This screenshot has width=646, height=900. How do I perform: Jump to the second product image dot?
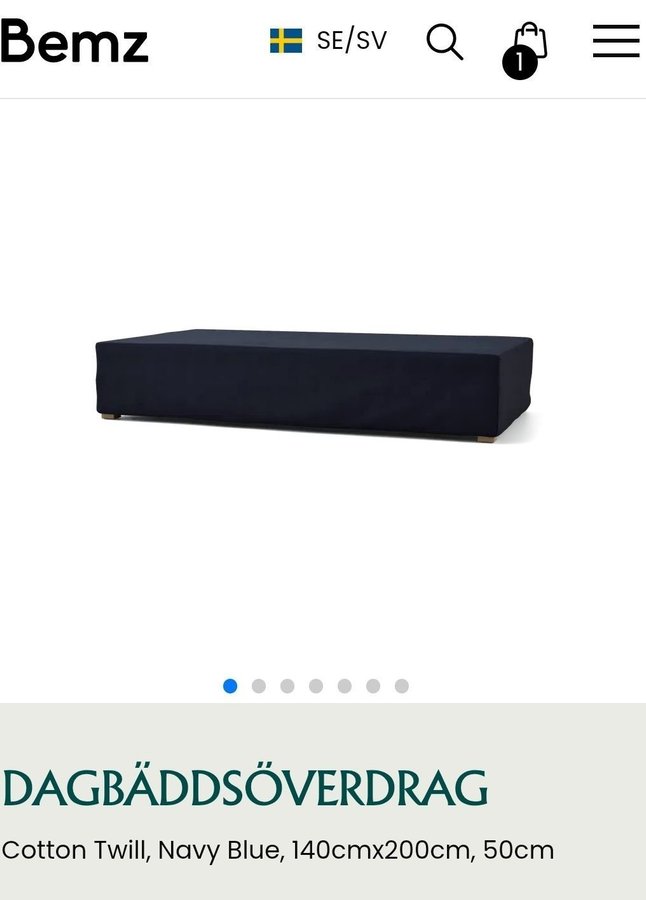click(259, 686)
